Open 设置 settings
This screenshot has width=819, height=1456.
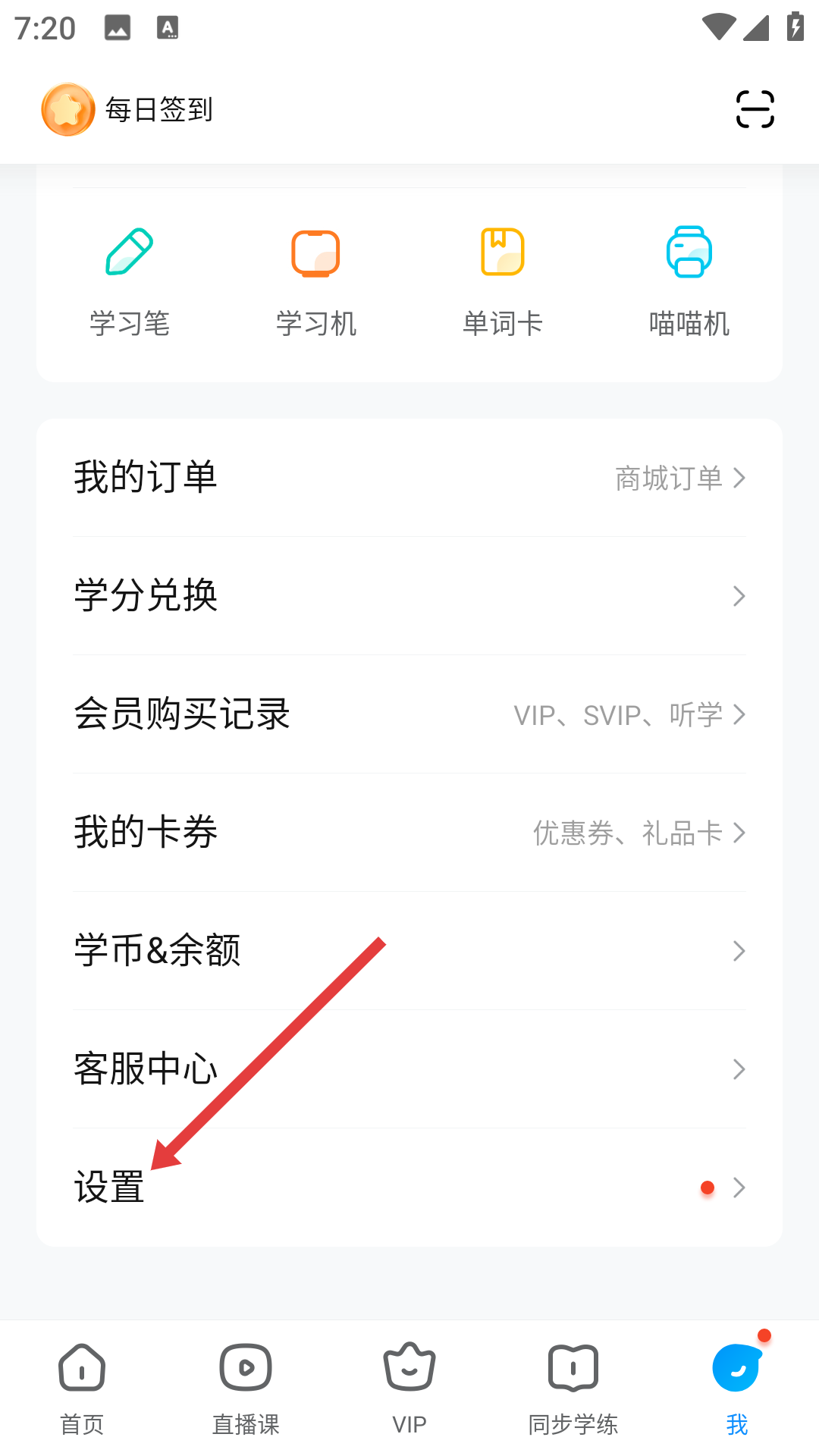[409, 1188]
